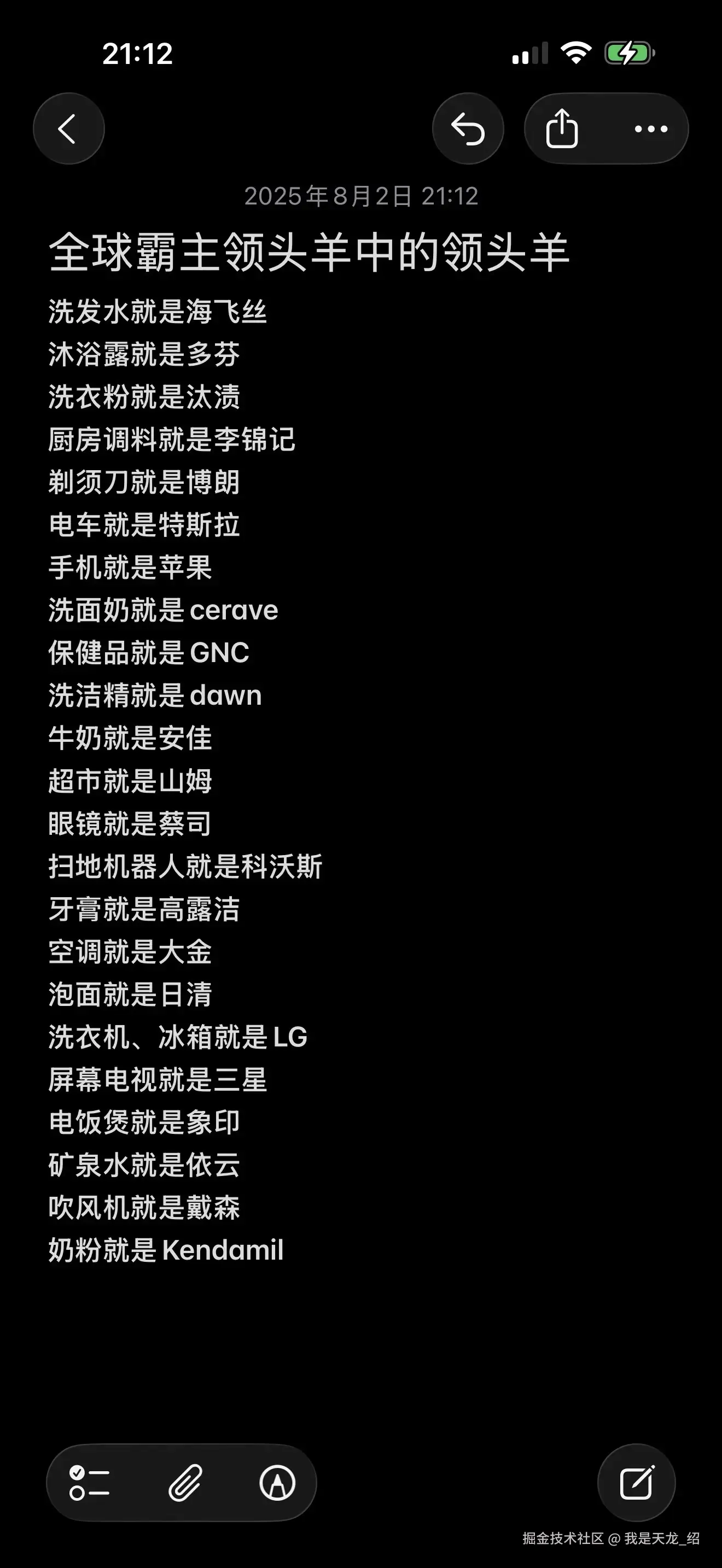Screen dimensions: 722x1568
Task: Open the markup drawing tool
Action: click(x=278, y=1483)
